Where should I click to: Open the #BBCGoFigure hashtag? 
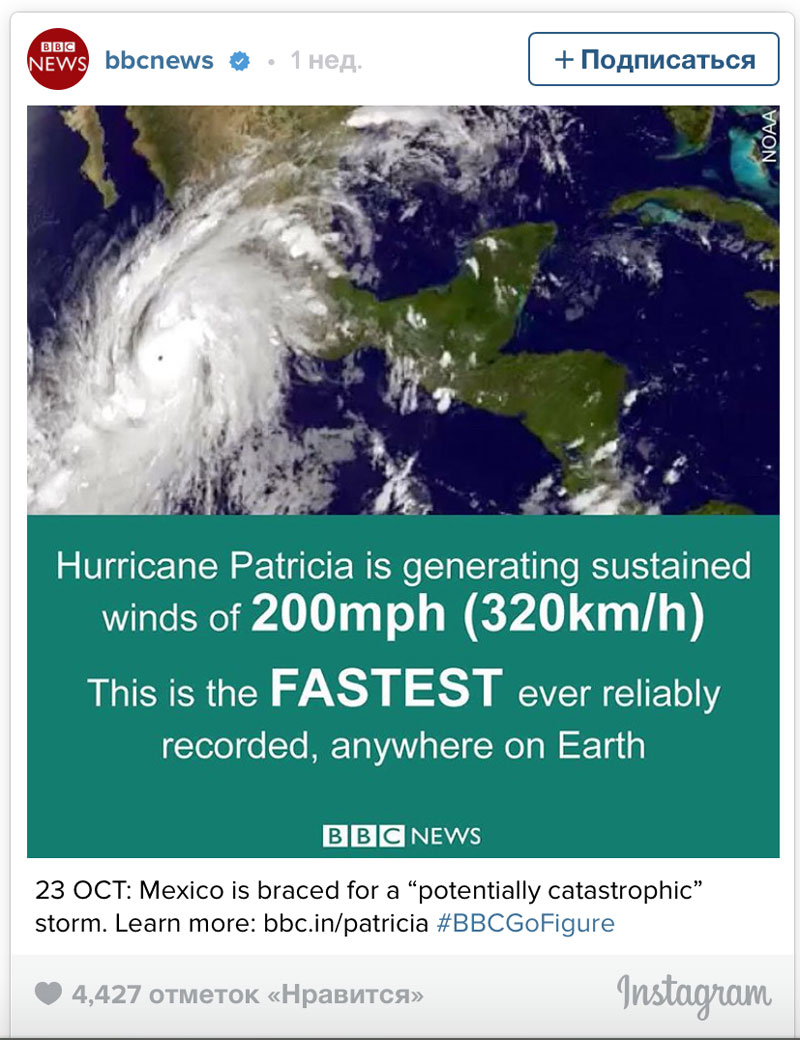(x=525, y=922)
